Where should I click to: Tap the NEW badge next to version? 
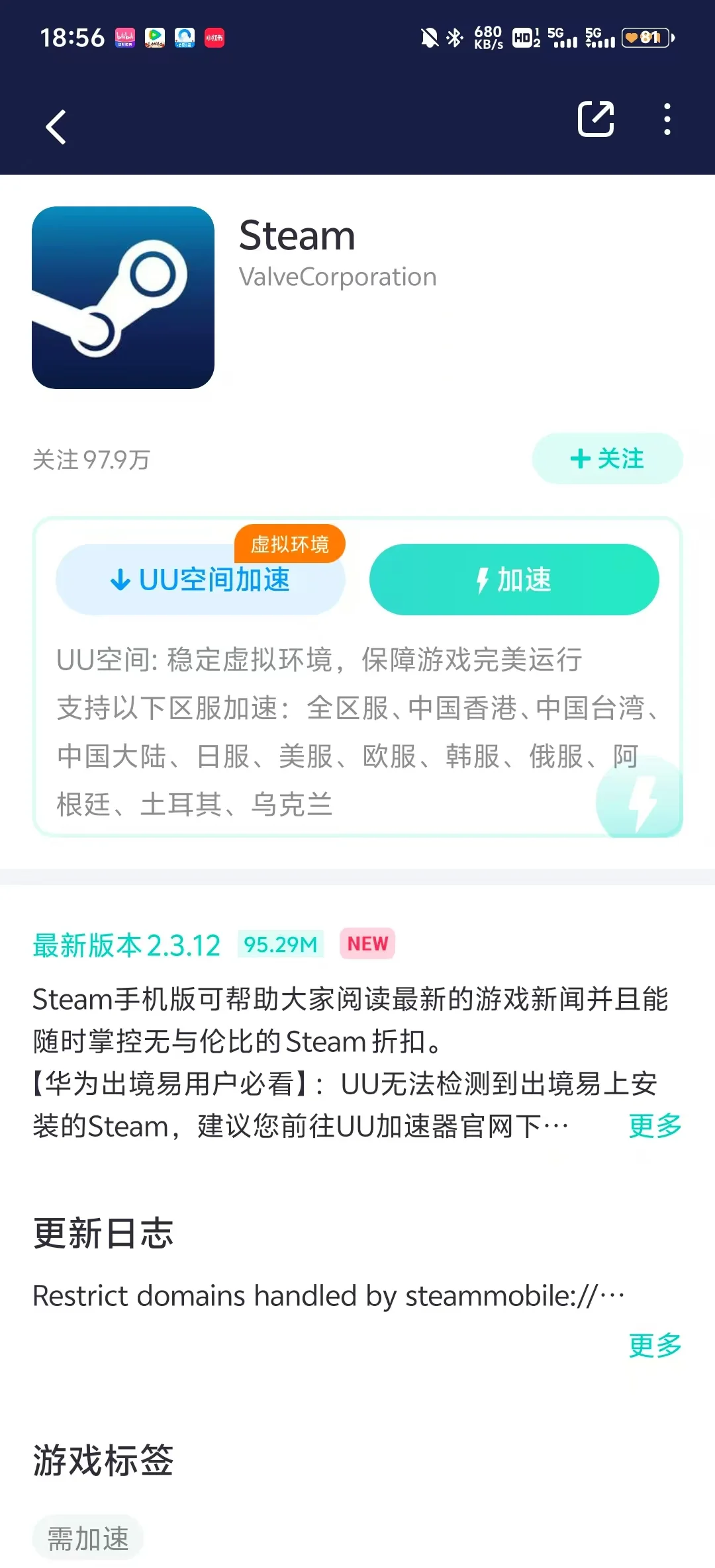(x=367, y=944)
